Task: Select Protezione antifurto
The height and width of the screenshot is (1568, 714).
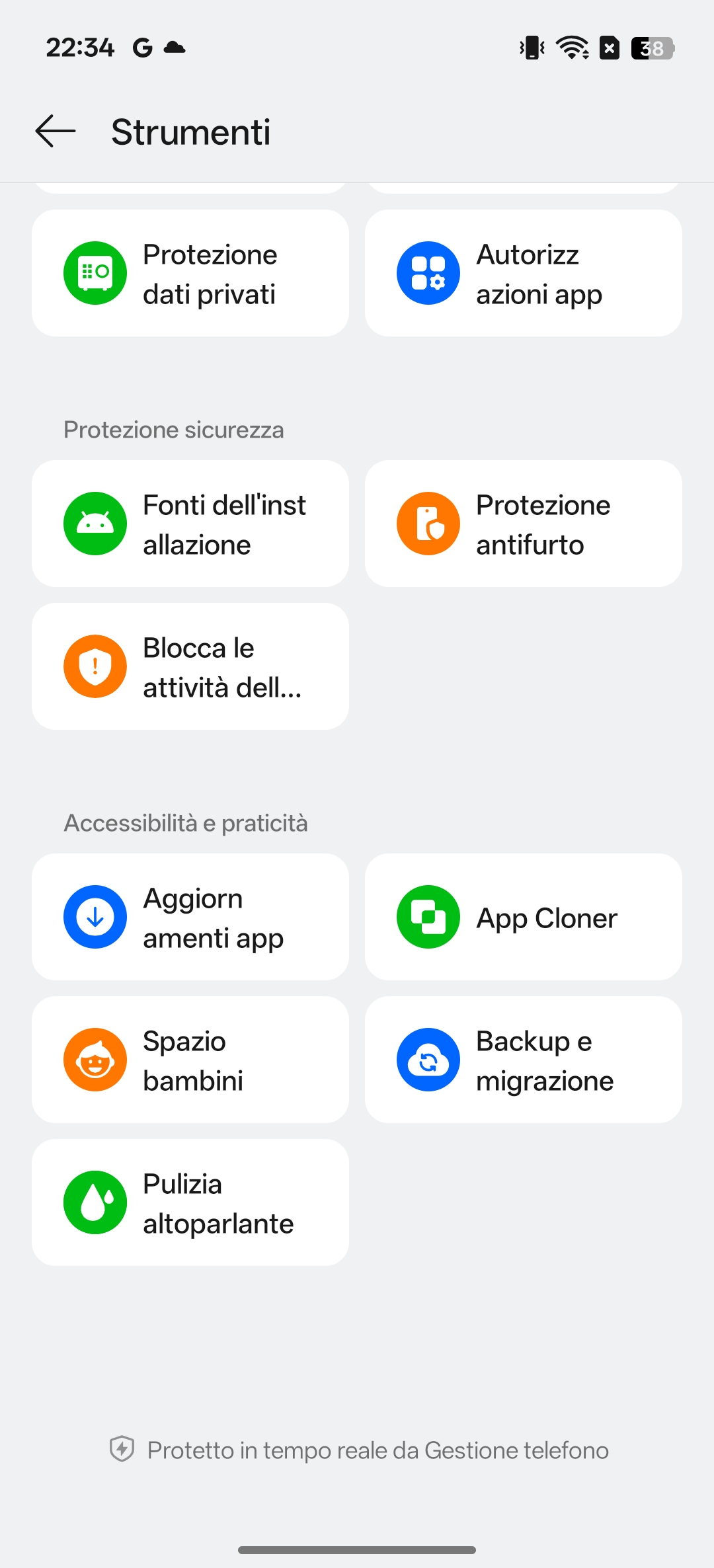Action: [523, 524]
